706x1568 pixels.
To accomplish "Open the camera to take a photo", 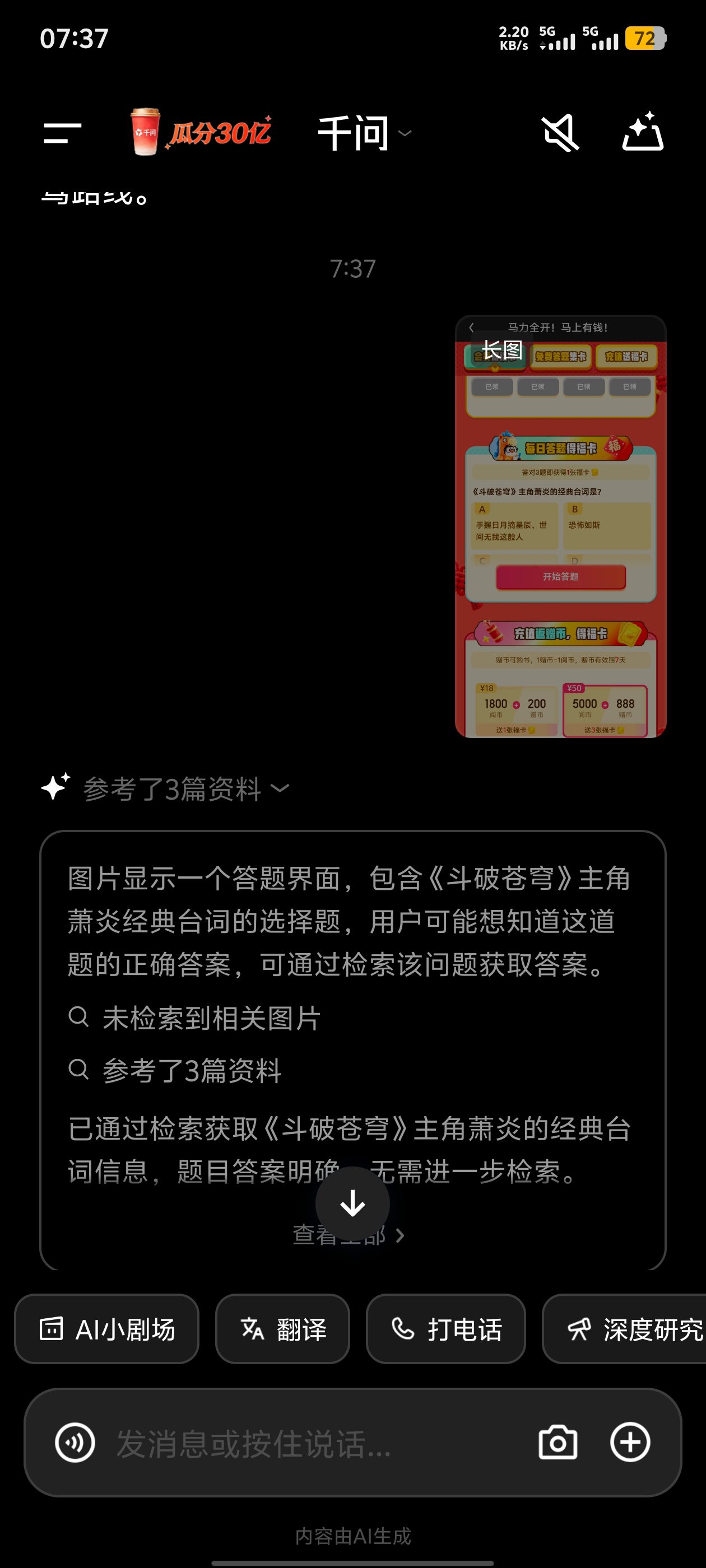I will pos(558,1443).
